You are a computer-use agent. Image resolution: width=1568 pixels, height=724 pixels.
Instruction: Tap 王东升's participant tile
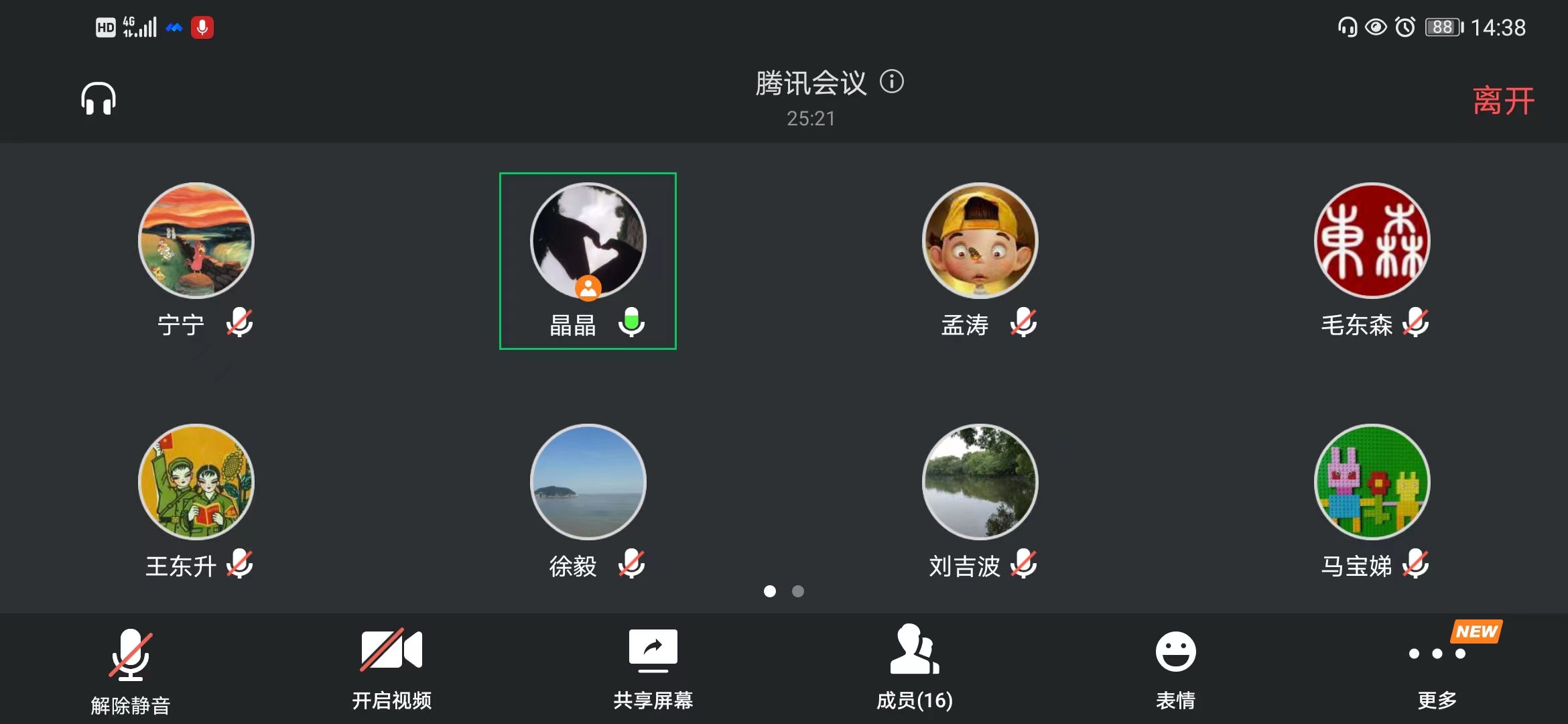coord(196,482)
